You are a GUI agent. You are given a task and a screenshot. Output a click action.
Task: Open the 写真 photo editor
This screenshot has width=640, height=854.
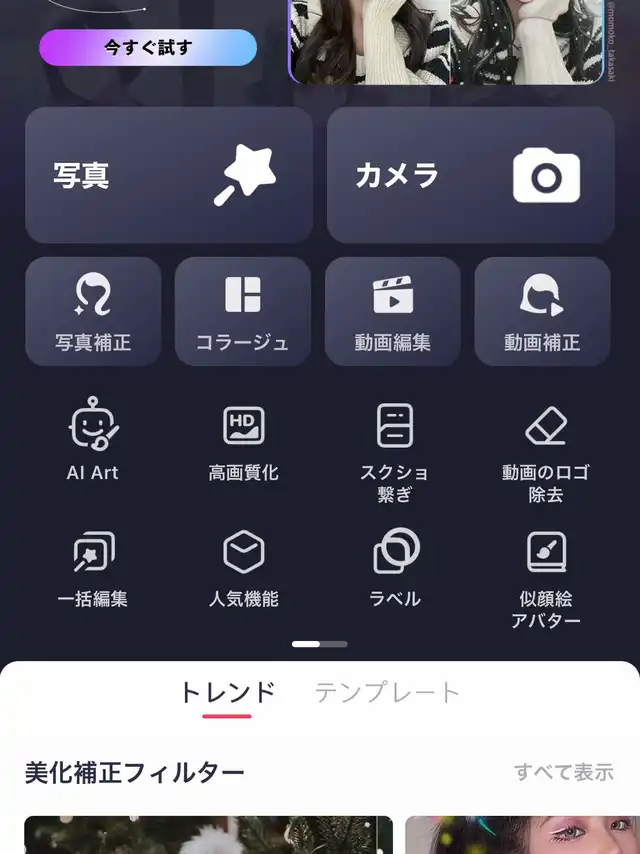point(169,175)
